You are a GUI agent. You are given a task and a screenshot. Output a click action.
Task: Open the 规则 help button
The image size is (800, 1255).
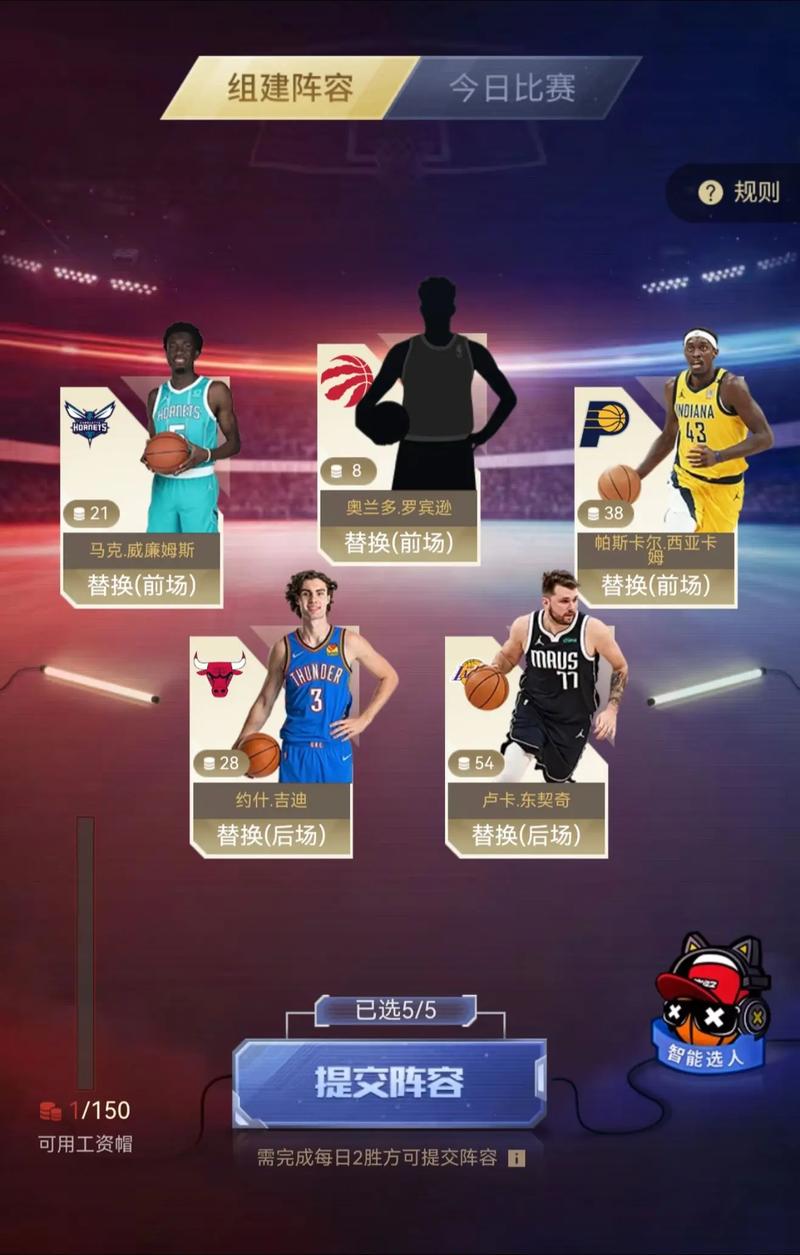pyautogui.click(x=741, y=192)
